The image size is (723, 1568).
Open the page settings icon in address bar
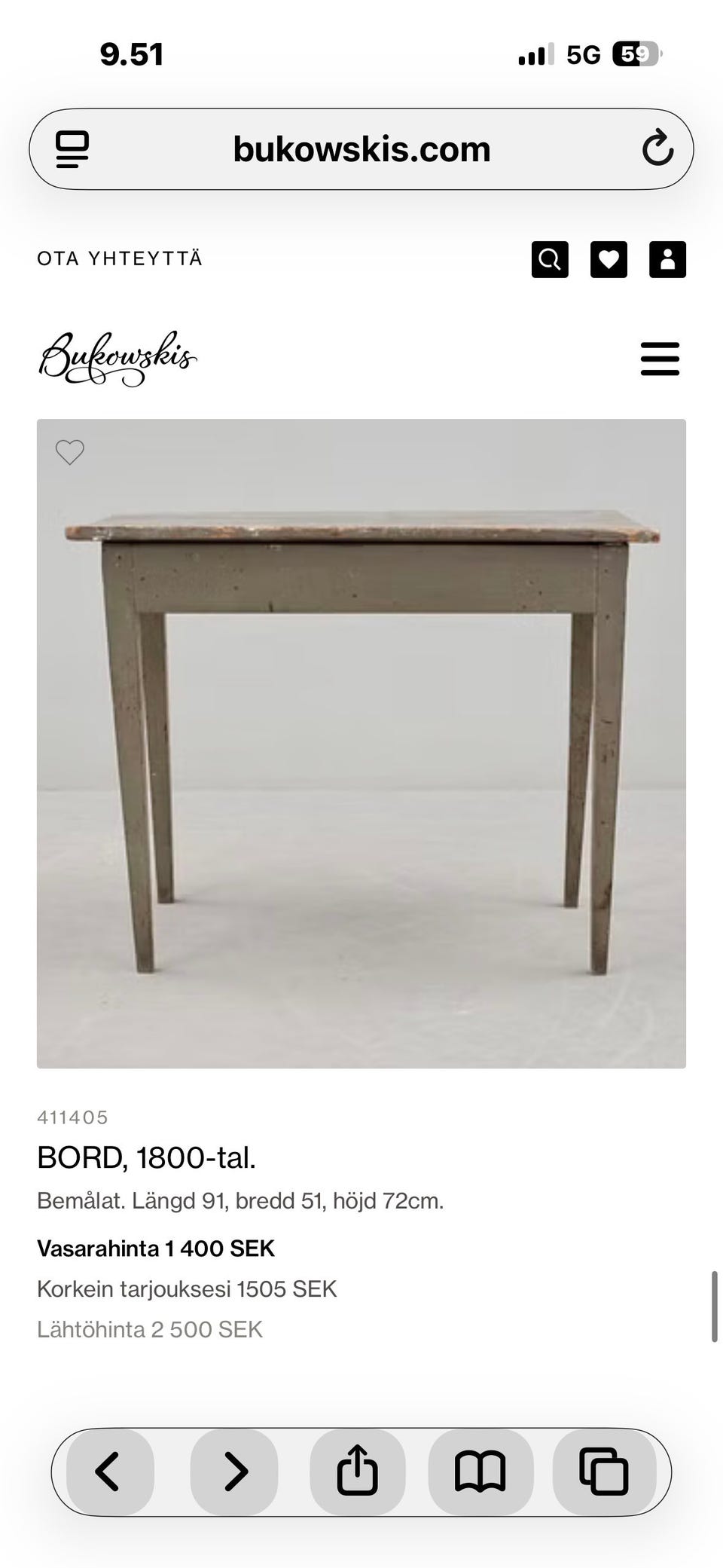pos(72,149)
